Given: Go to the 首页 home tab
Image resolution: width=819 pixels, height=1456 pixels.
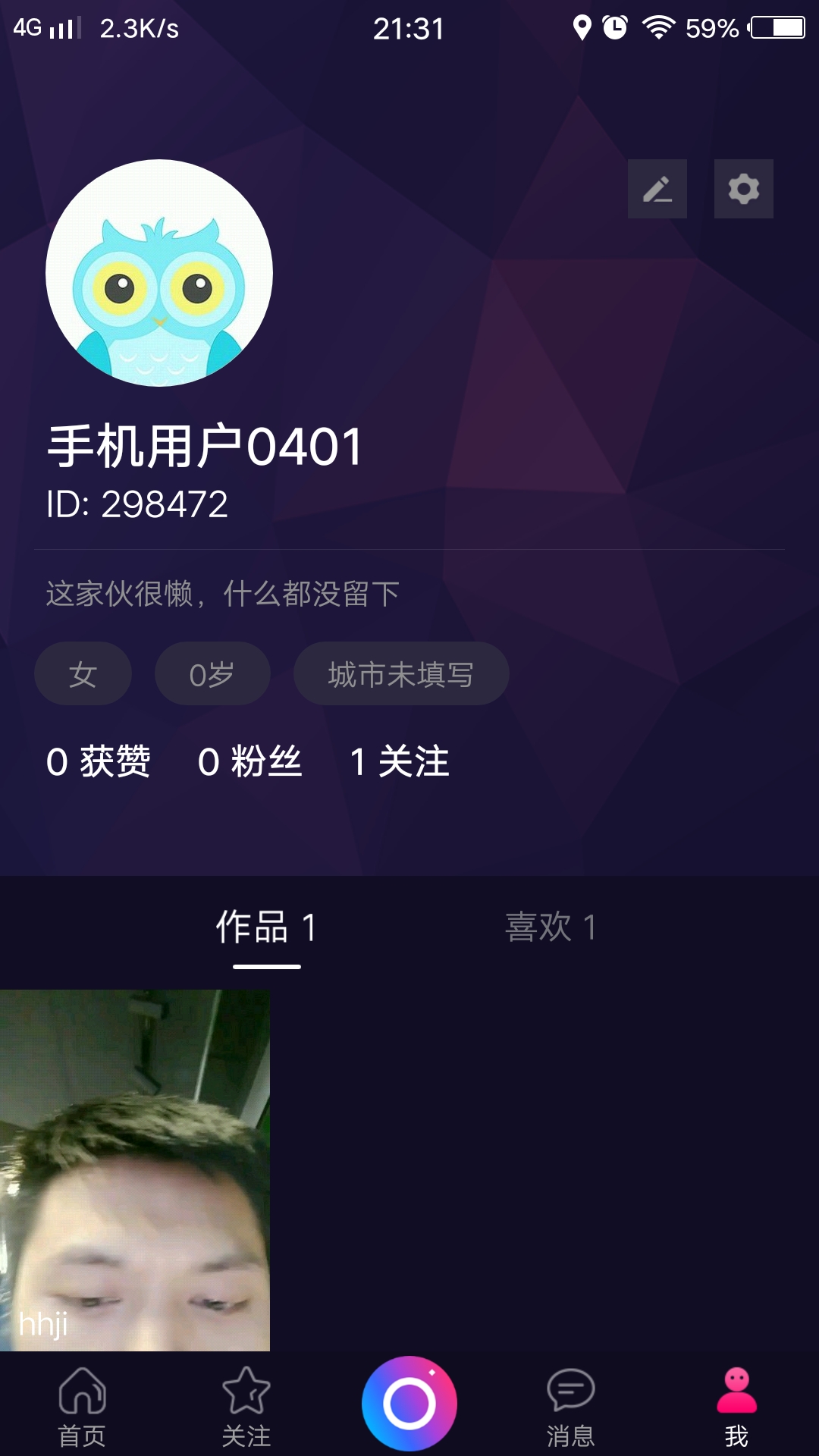Looking at the screenshot, I should (82, 1407).
